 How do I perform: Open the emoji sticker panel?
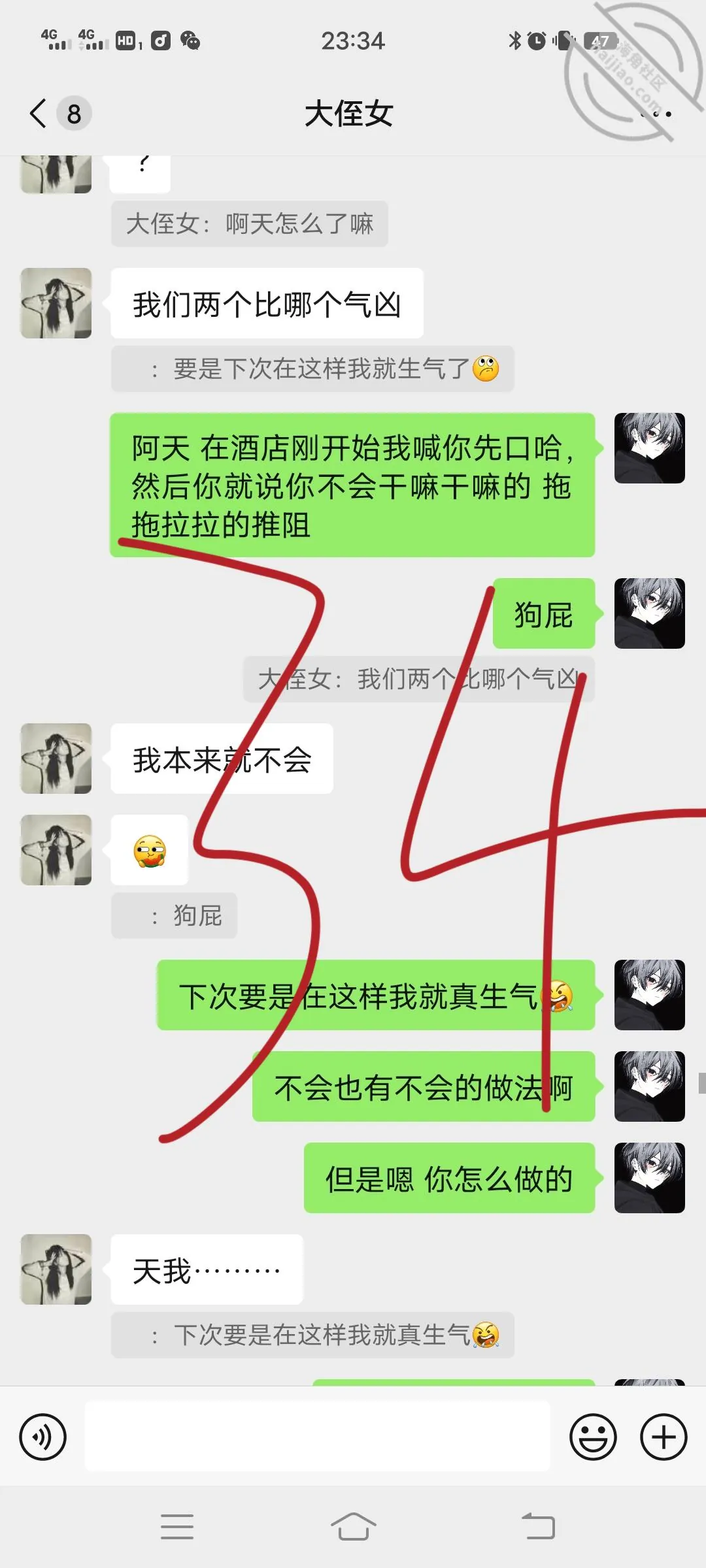pos(593,1437)
